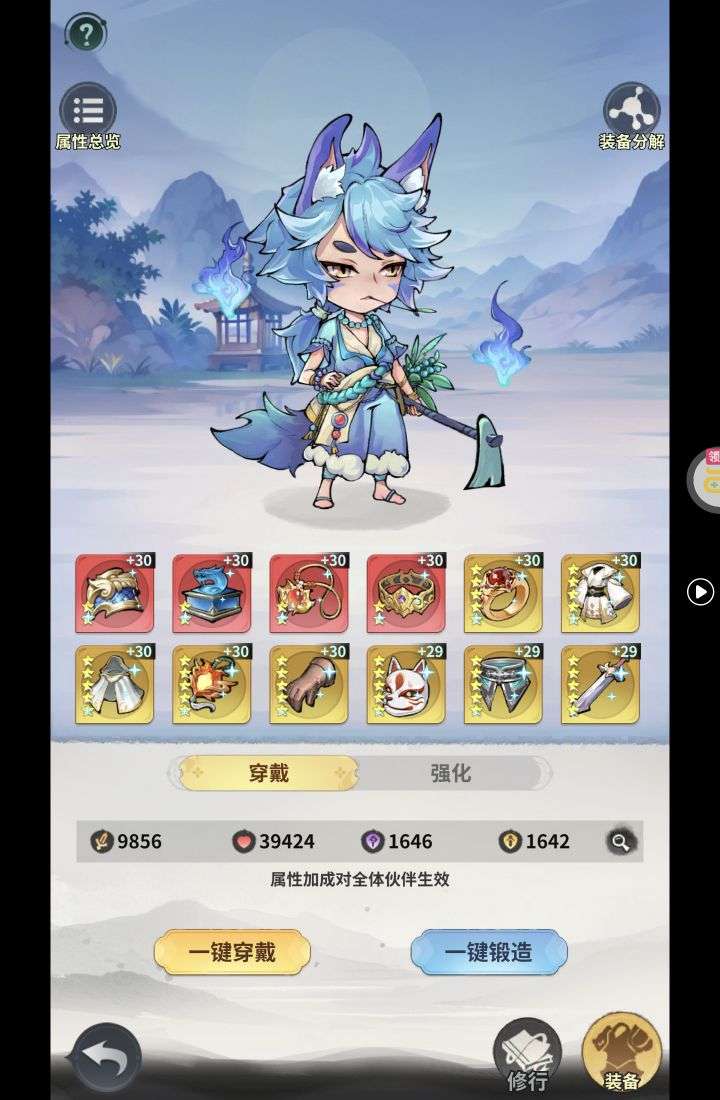
Task: View stat details with magnifier icon
Action: (621, 842)
